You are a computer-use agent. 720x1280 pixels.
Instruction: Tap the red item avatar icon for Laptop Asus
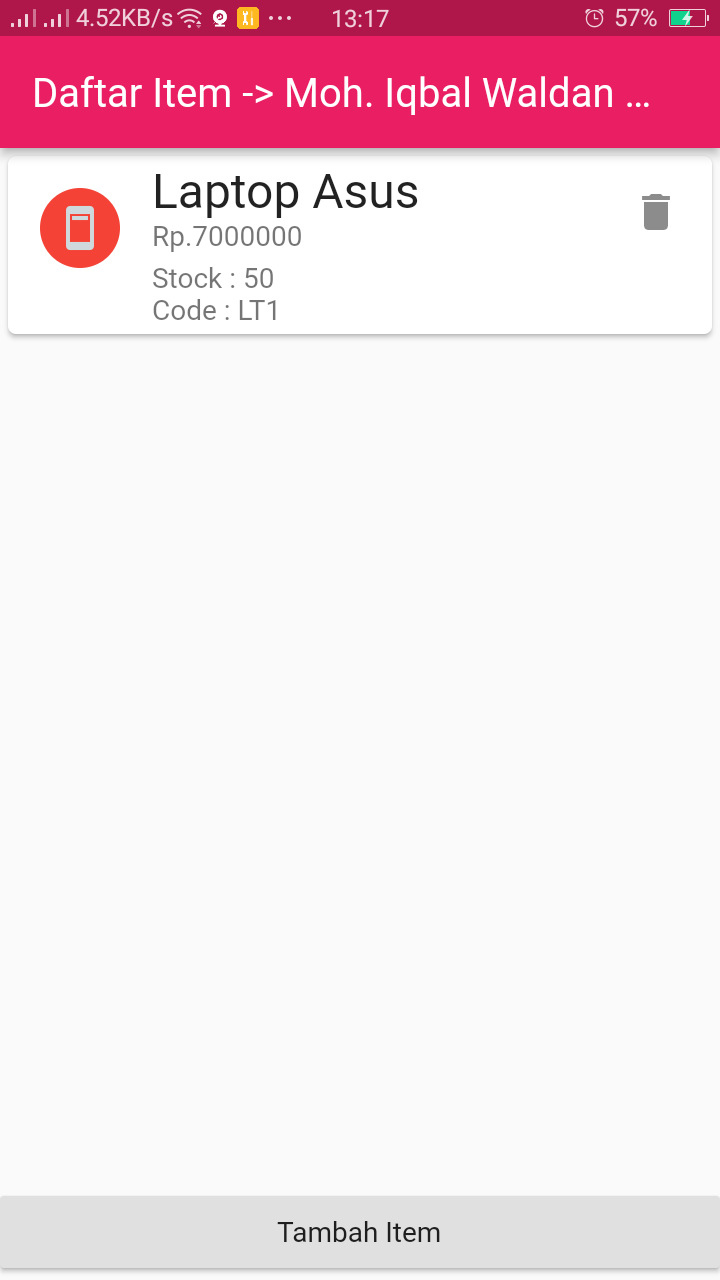pos(80,227)
